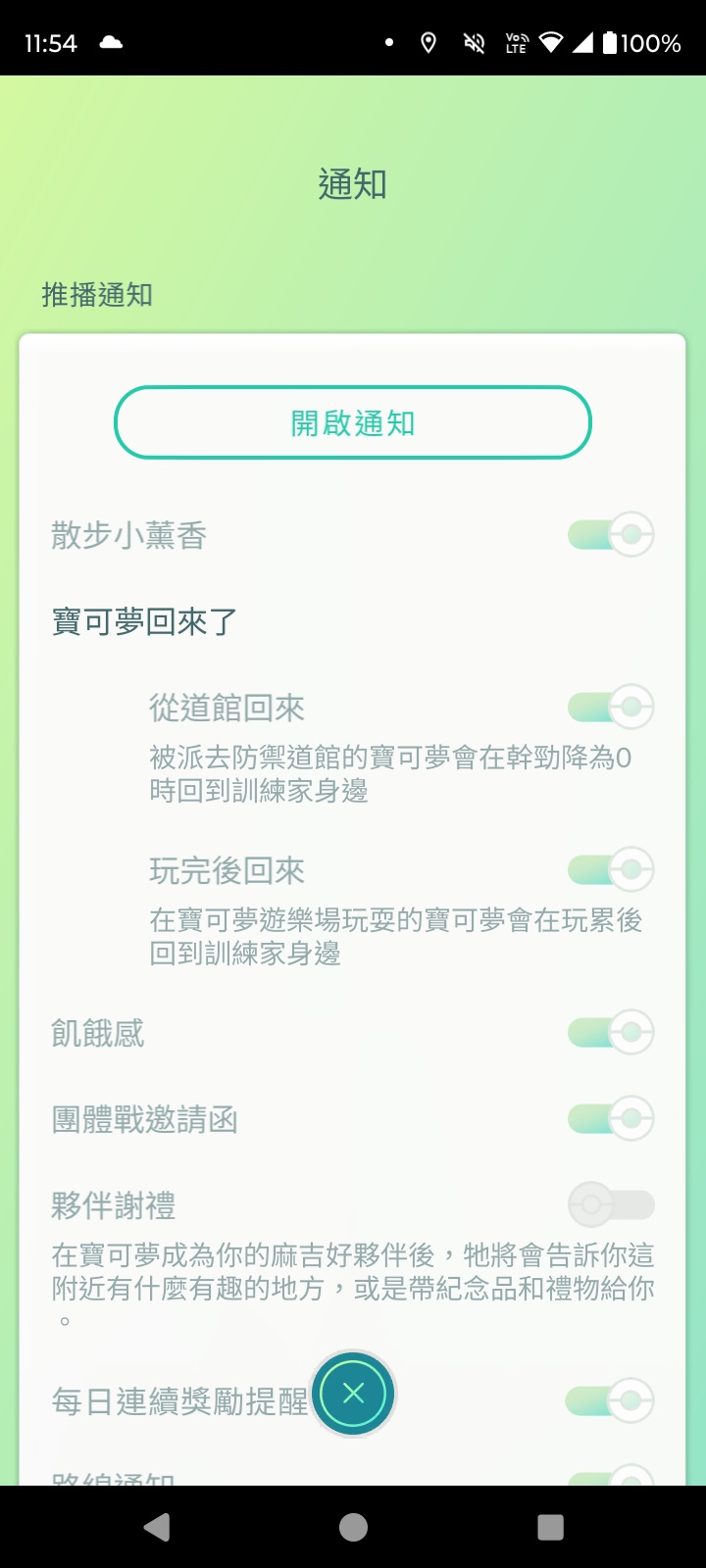Toggle the 玩完後回來 switch
The image size is (706, 1568).
[x=611, y=869]
